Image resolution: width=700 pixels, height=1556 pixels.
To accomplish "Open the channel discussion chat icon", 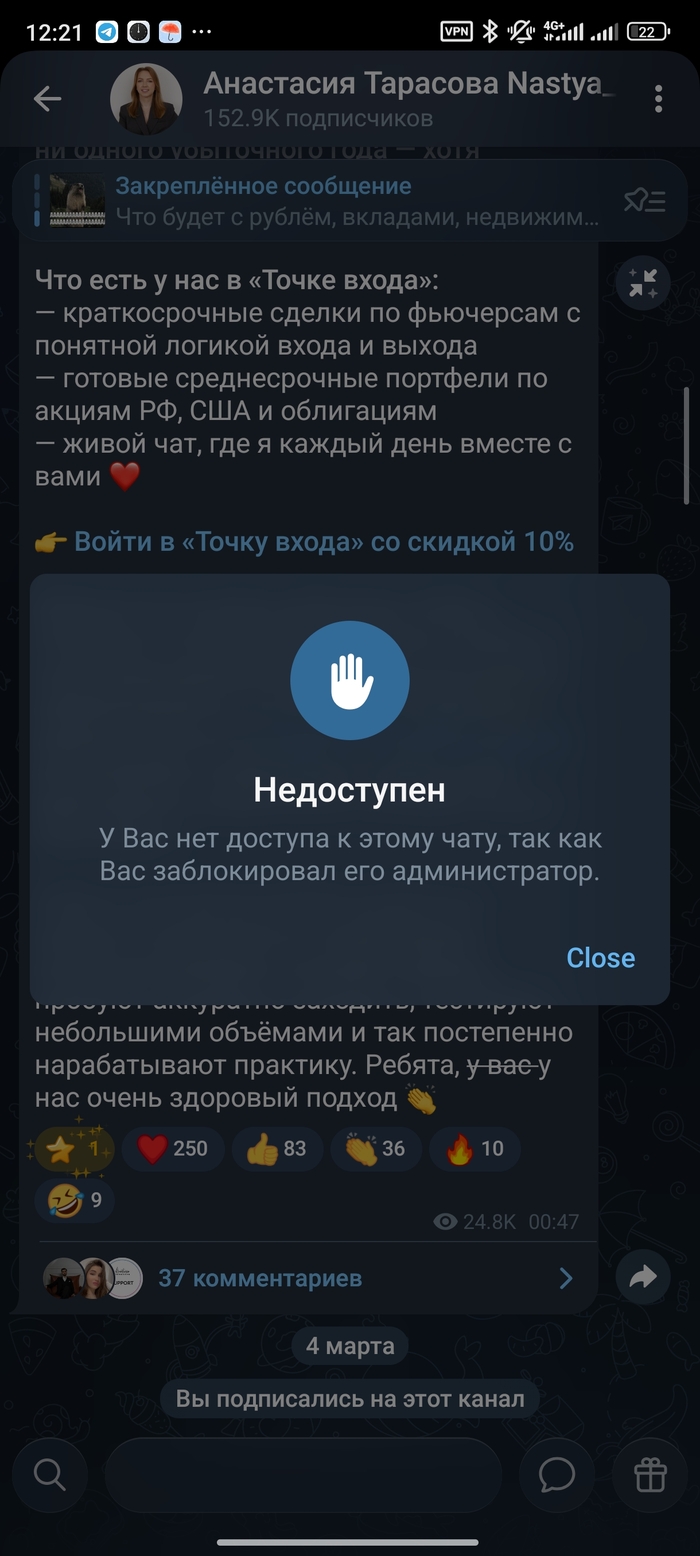I will [556, 1474].
